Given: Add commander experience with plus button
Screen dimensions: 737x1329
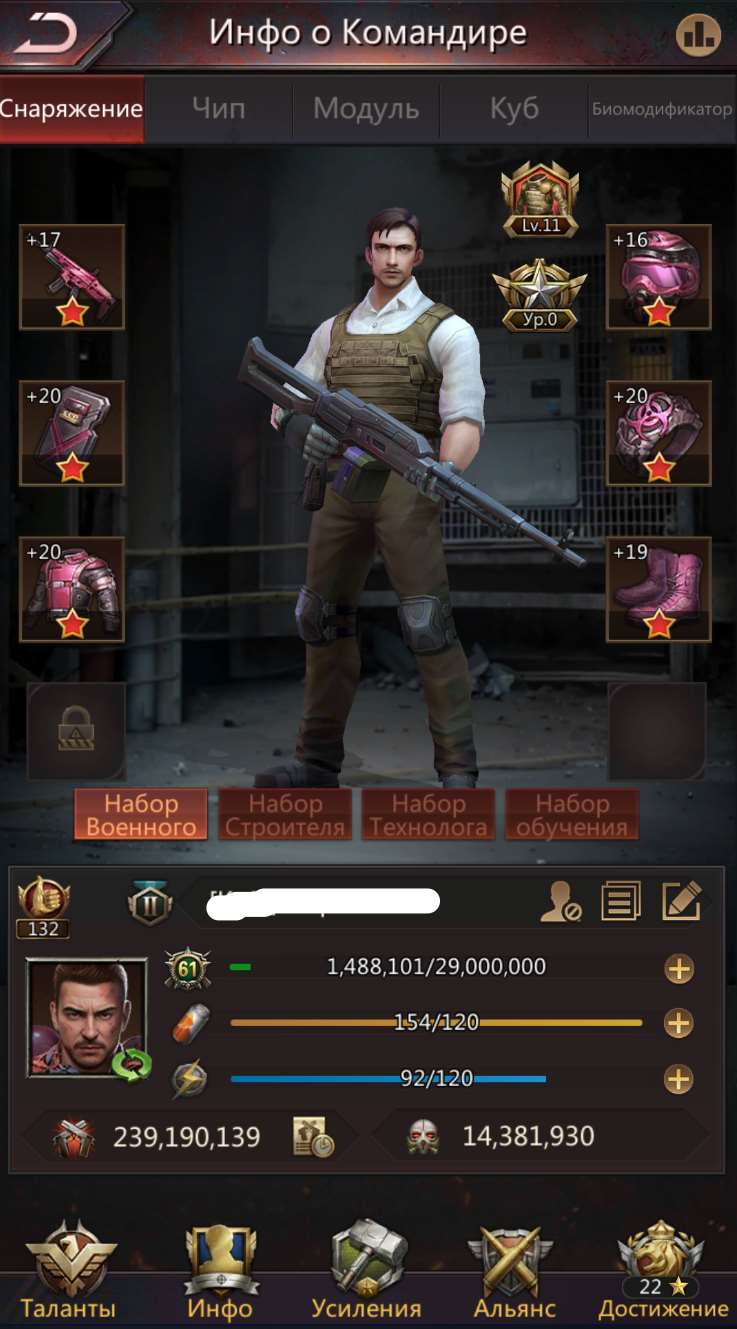Looking at the screenshot, I should pyautogui.click(x=679, y=968).
